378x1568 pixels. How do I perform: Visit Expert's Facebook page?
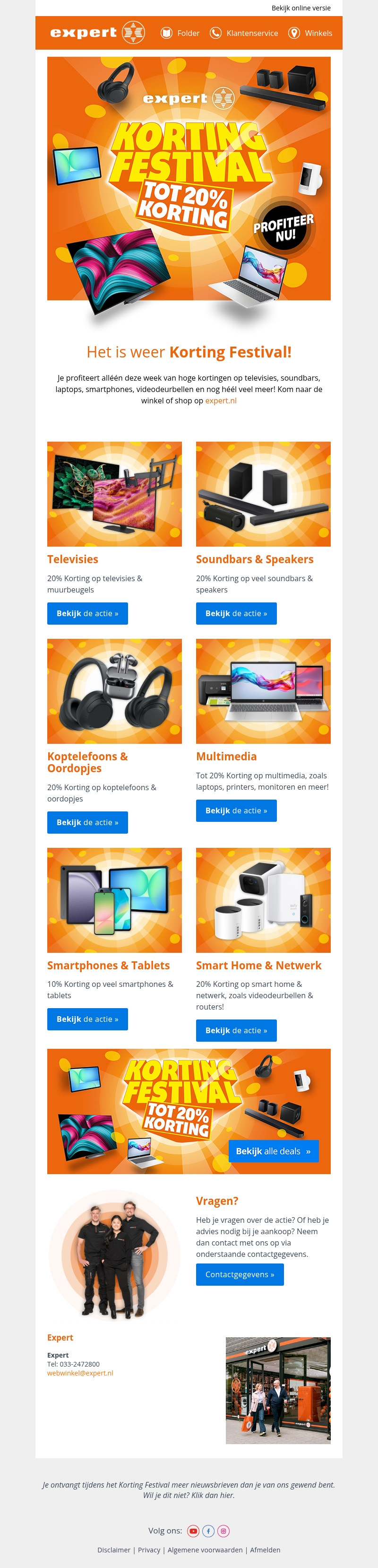click(208, 1530)
